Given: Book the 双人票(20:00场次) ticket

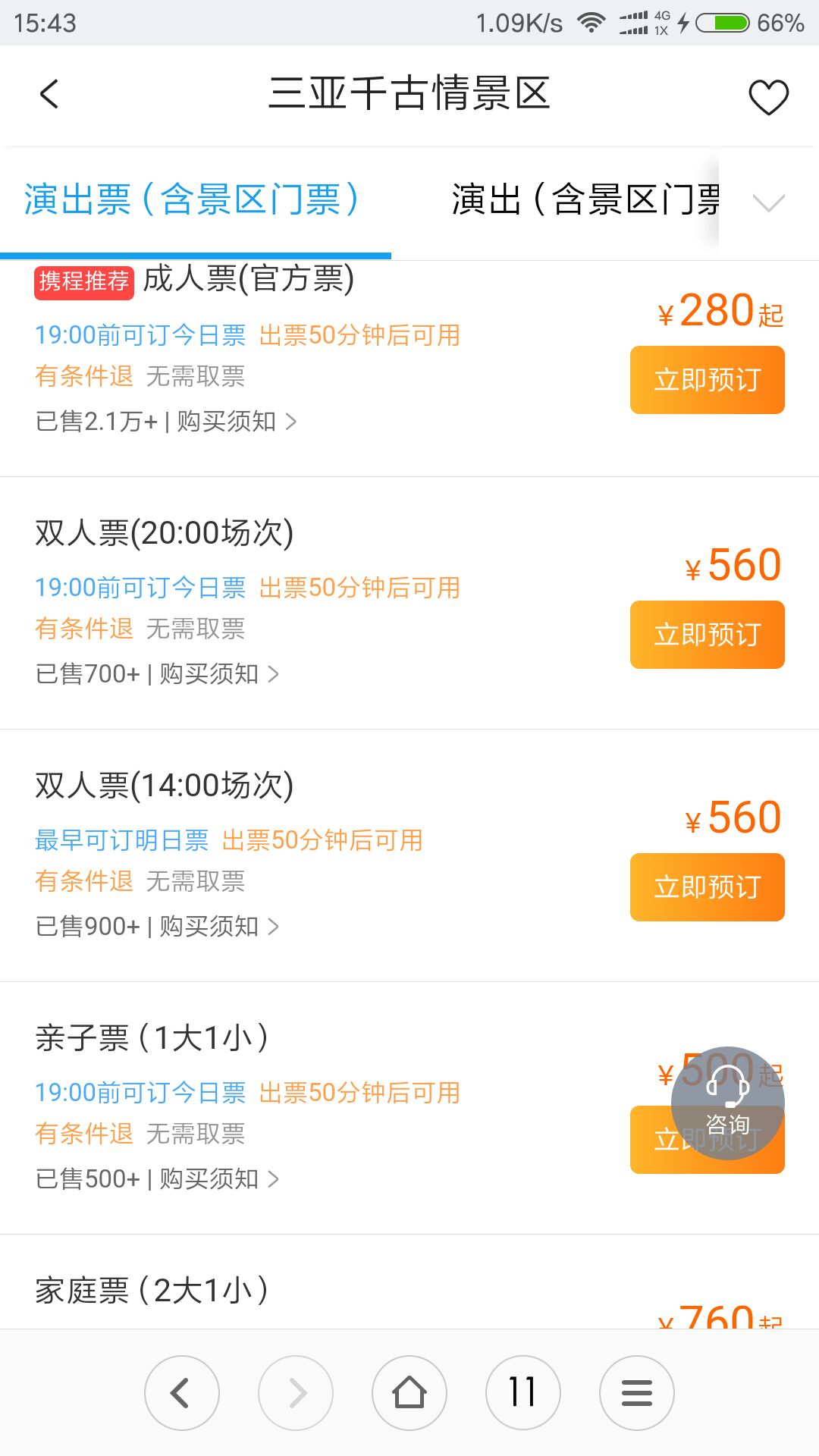Looking at the screenshot, I should pos(707,635).
